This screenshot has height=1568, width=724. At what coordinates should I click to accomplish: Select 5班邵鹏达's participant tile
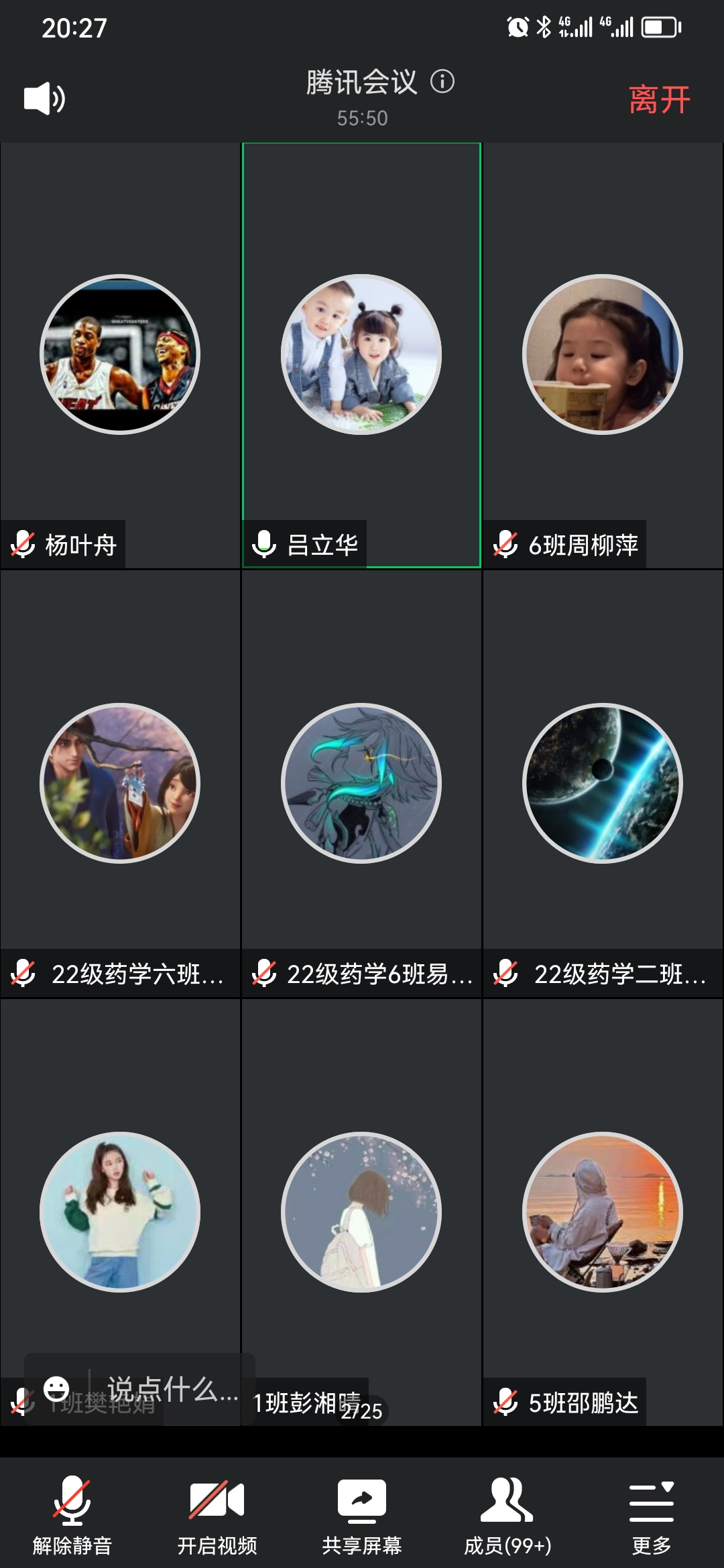pos(602,1213)
